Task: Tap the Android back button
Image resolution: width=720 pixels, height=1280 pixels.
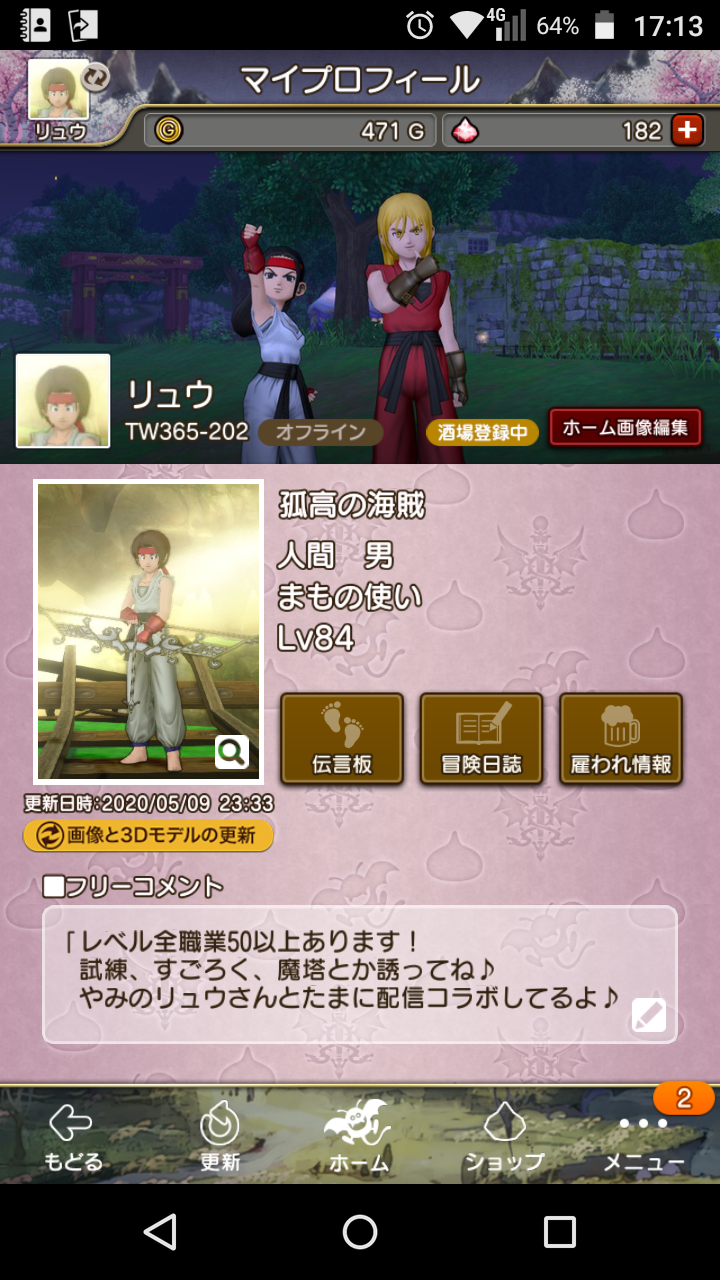Action: click(160, 1232)
